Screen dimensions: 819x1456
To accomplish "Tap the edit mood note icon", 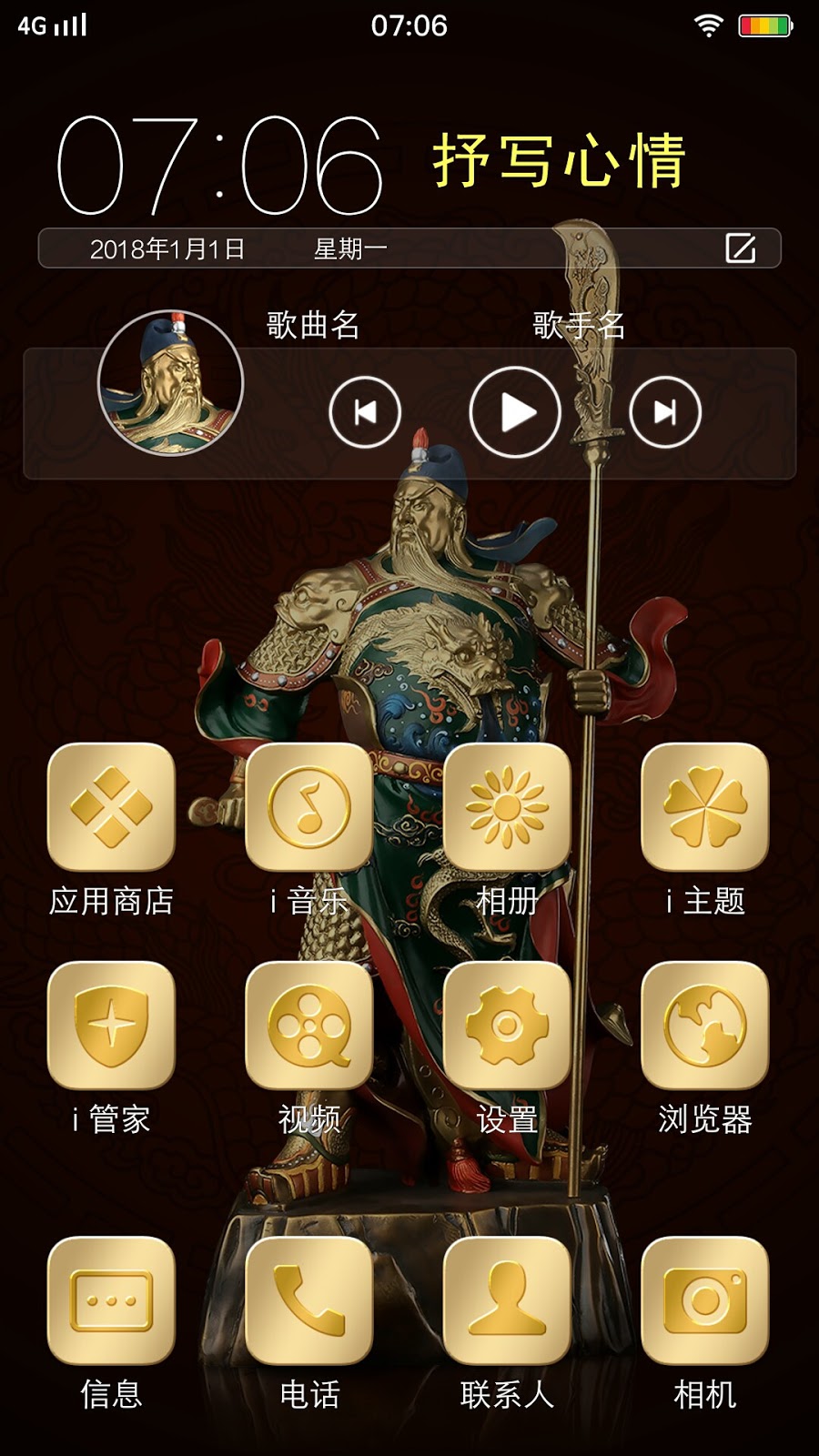I will coord(740,248).
